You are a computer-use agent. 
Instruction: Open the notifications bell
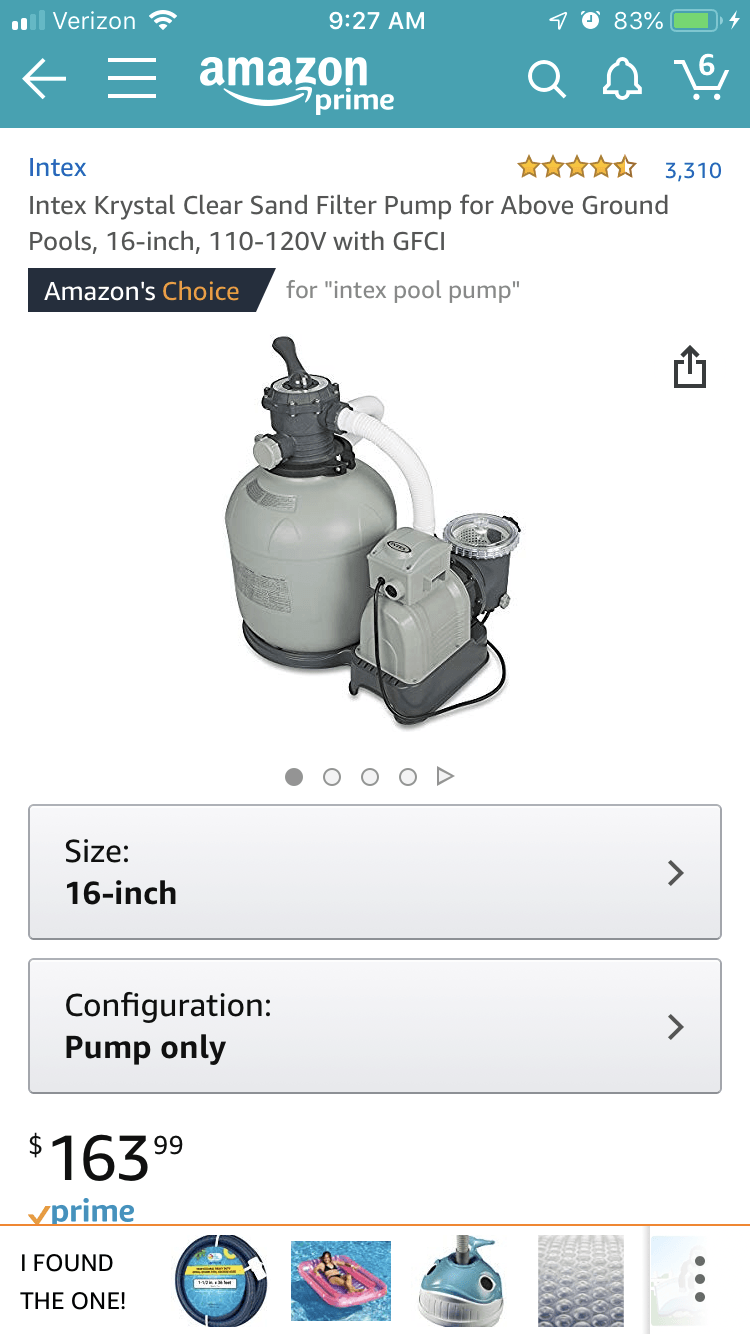[x=621, y=79]
